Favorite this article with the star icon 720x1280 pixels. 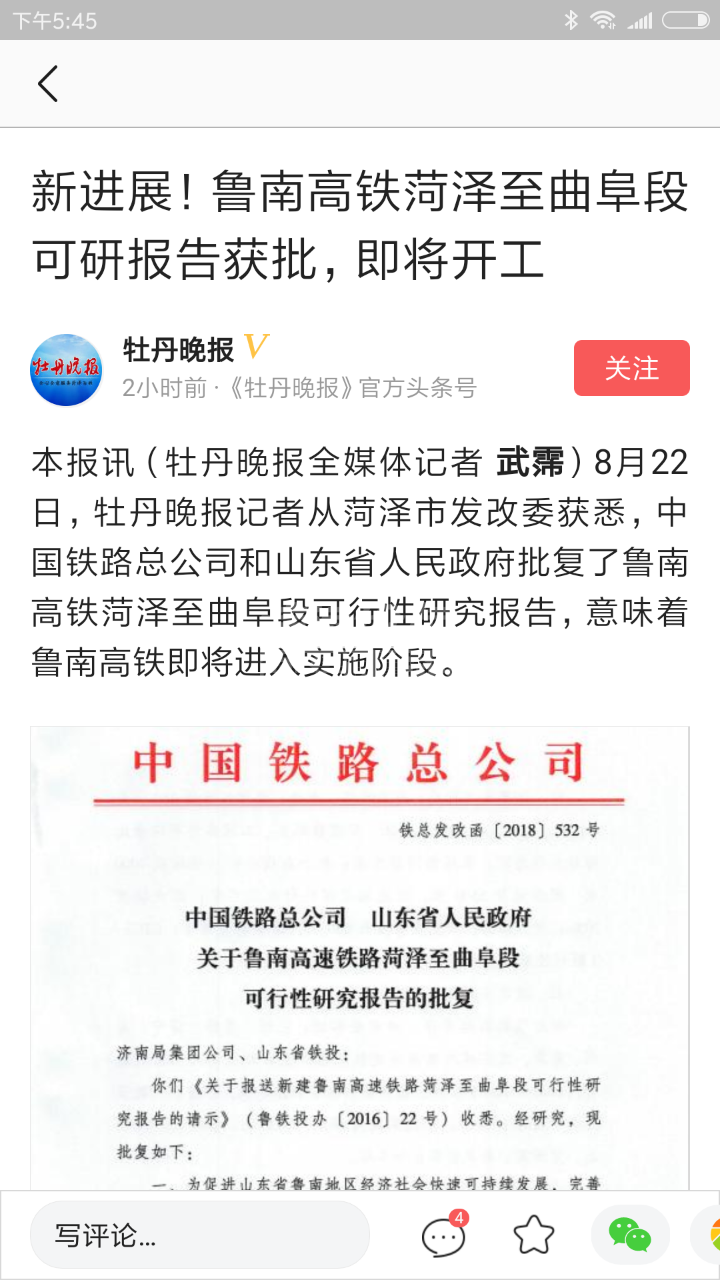pos(534,1236)
